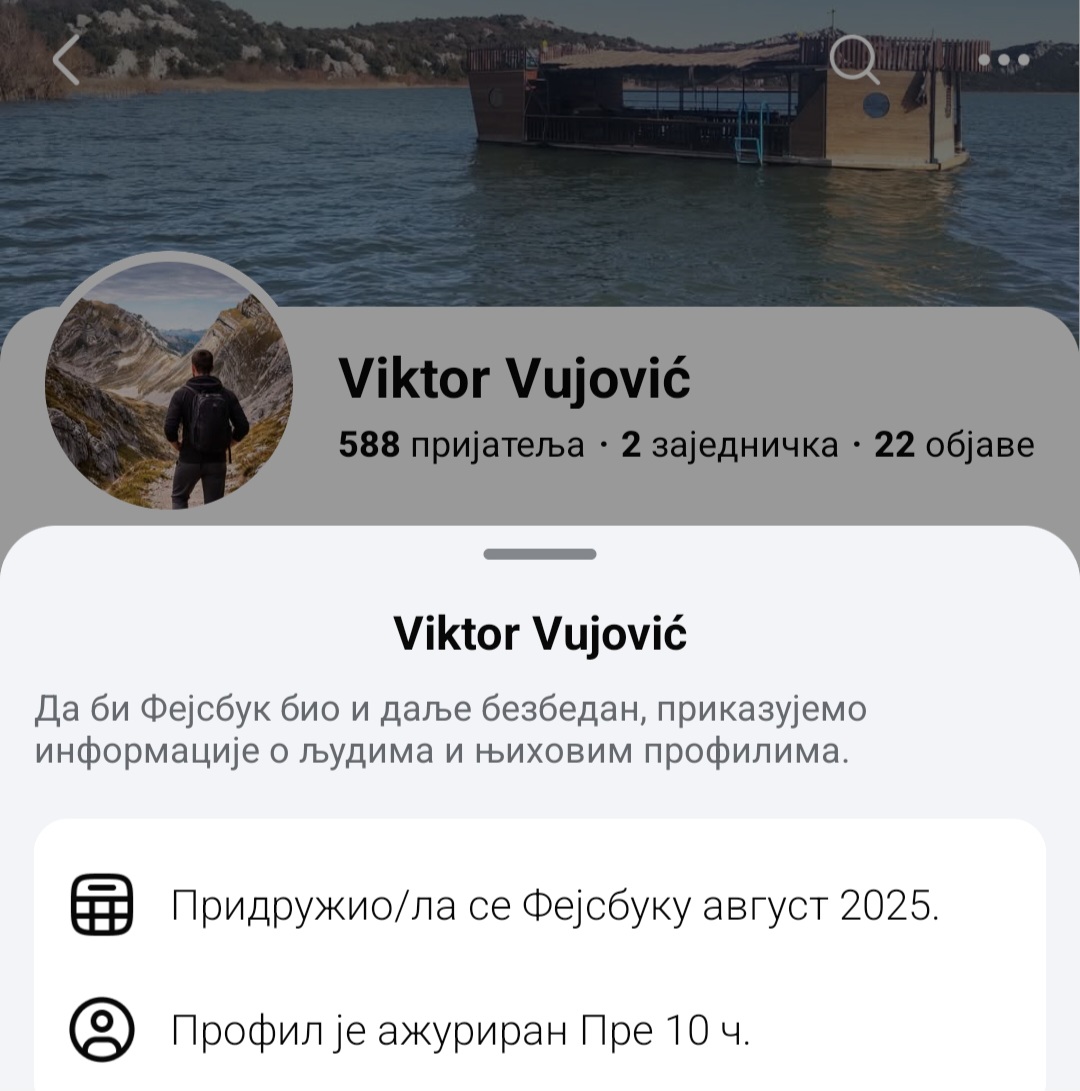Open the three-dot overflow menu
Screen dimensions: 1080x1091
(1003, 60)
